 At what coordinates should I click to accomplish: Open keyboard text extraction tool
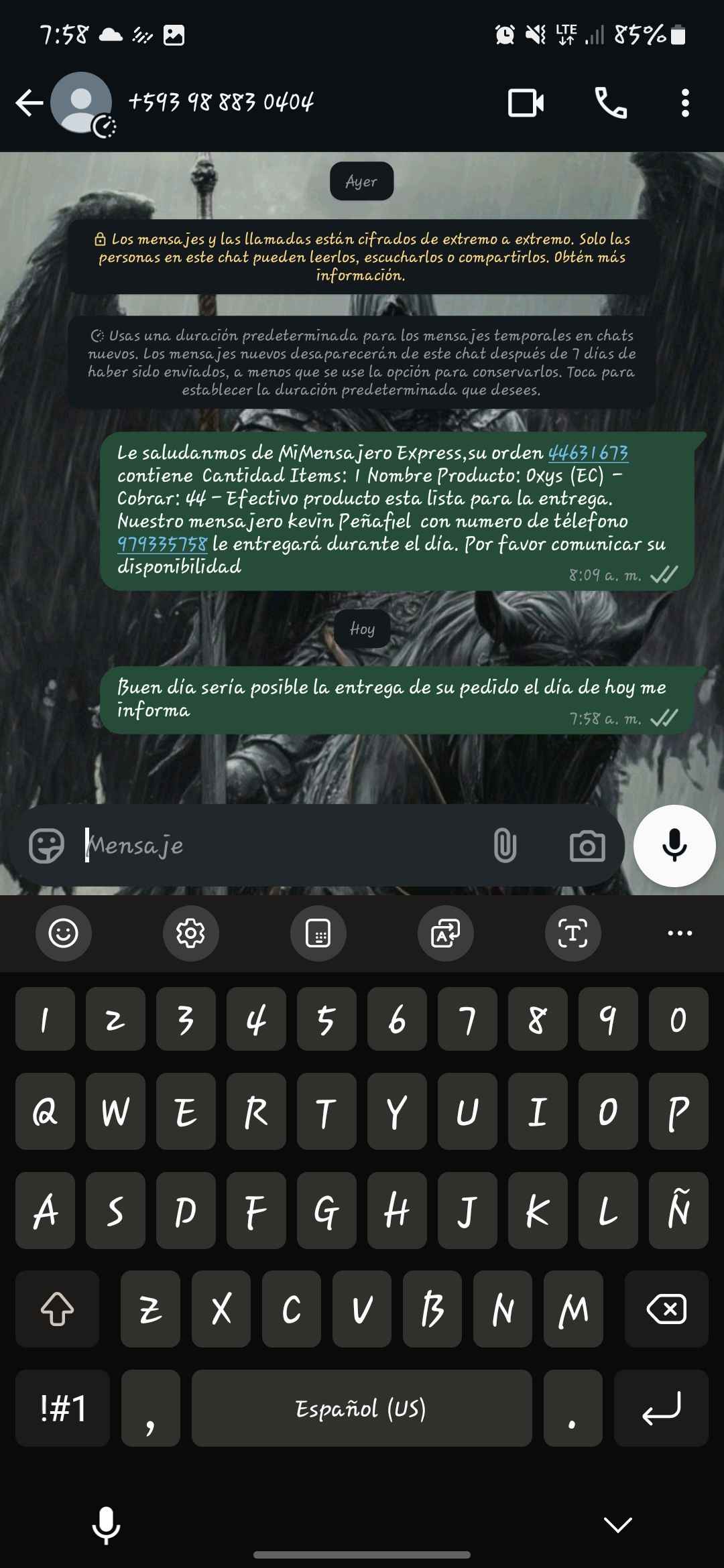(x=572, y=933)
